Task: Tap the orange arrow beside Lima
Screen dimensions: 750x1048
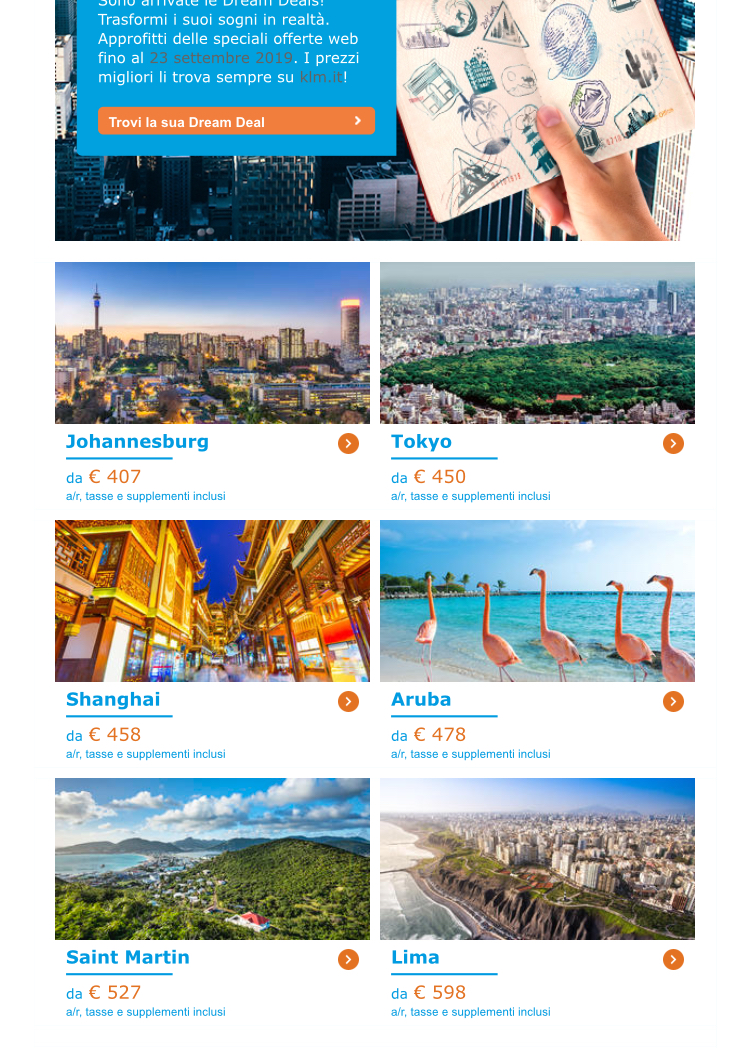Action: [673, 959]
